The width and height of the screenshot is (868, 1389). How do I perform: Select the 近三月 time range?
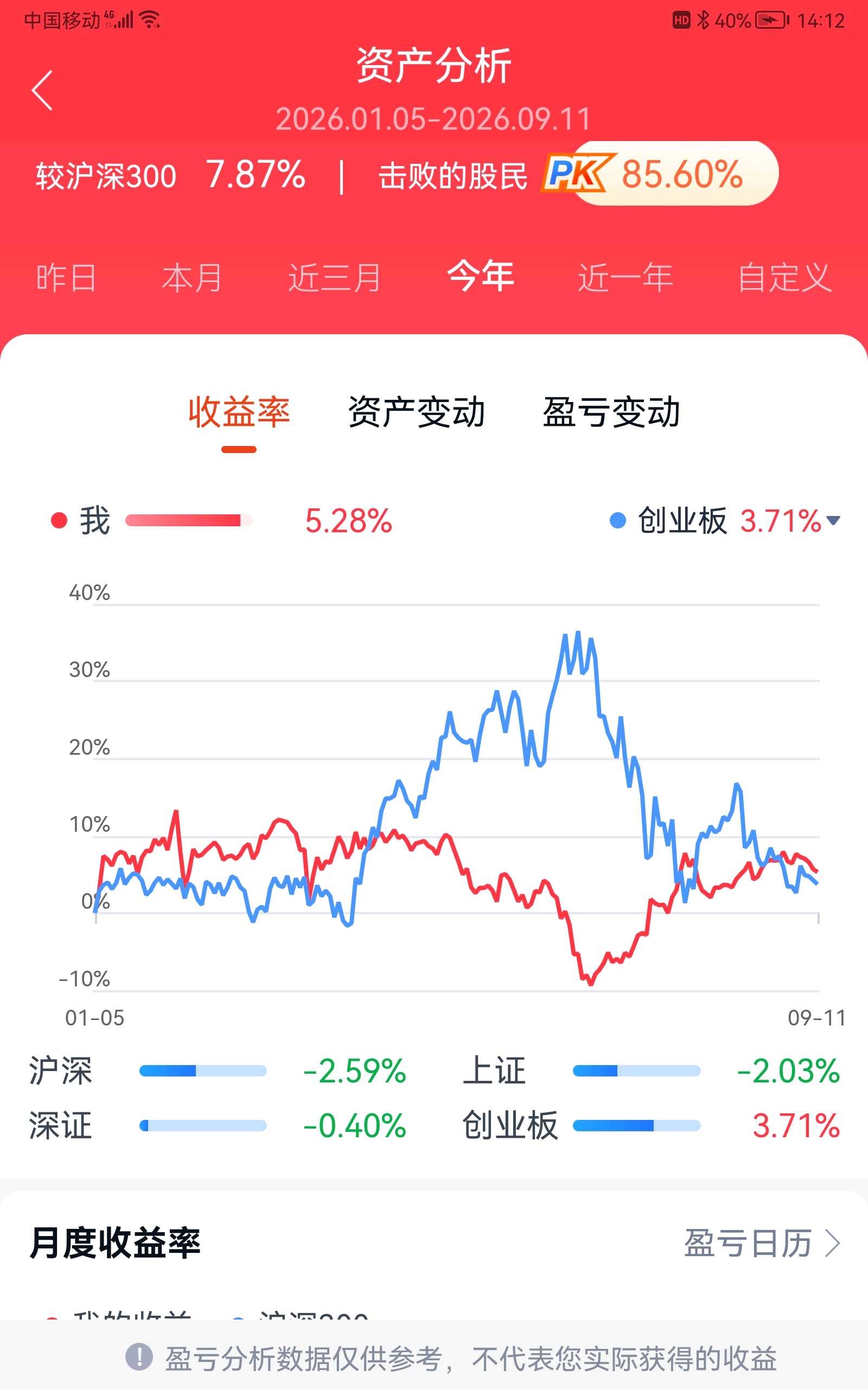click(334, 278)
